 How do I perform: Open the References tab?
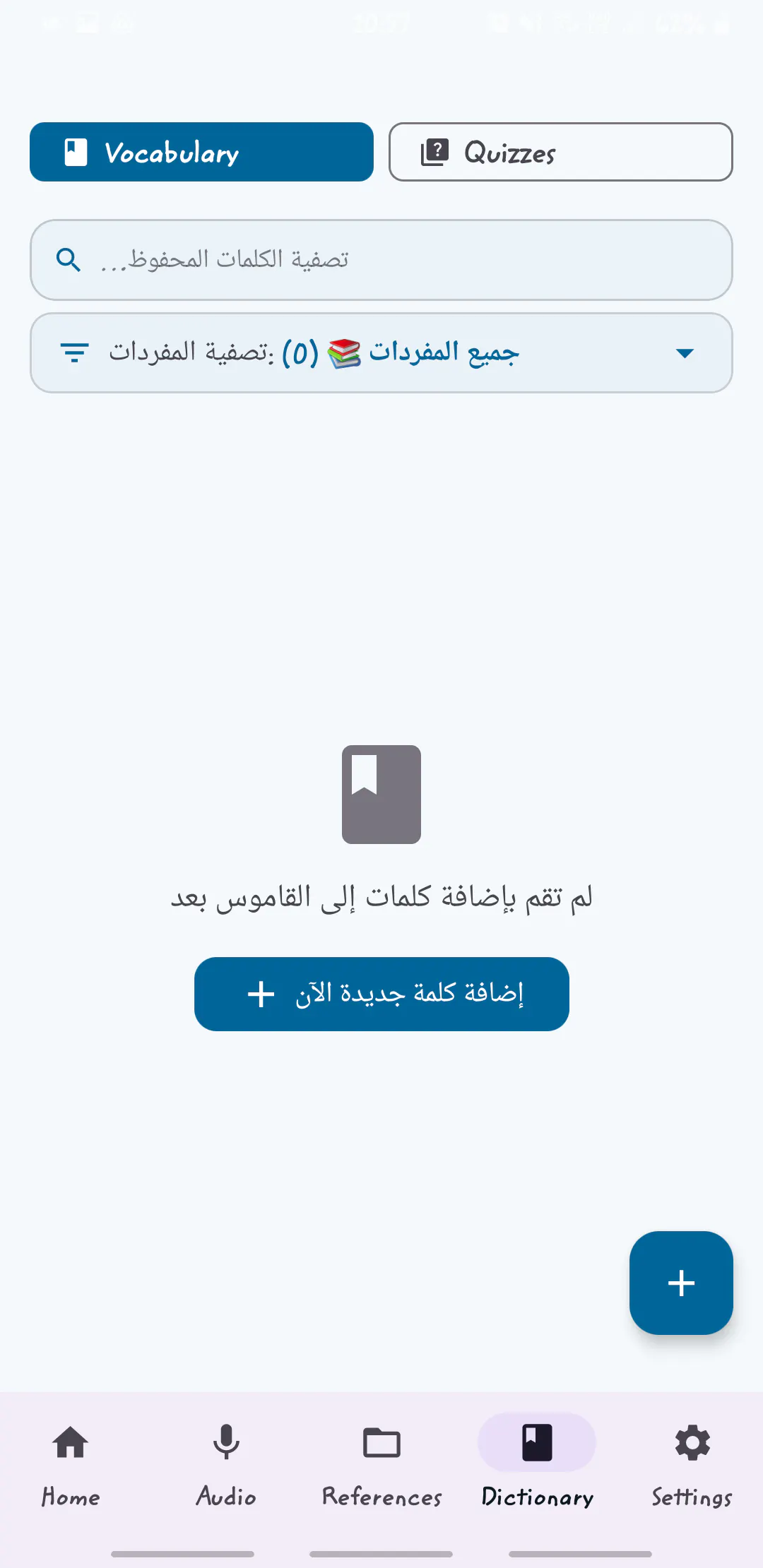pos(381,1466)
